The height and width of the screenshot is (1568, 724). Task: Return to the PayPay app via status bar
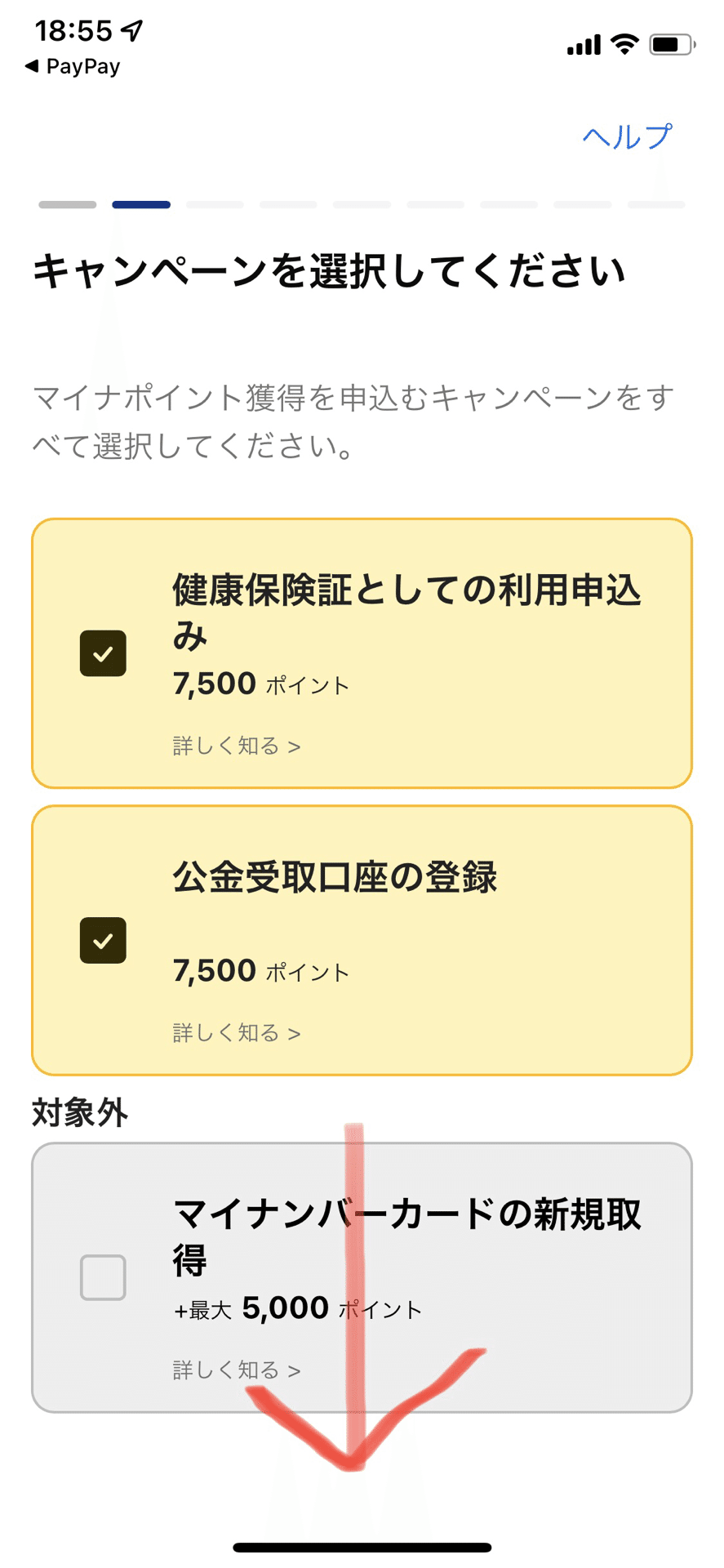tap(73, 66)
